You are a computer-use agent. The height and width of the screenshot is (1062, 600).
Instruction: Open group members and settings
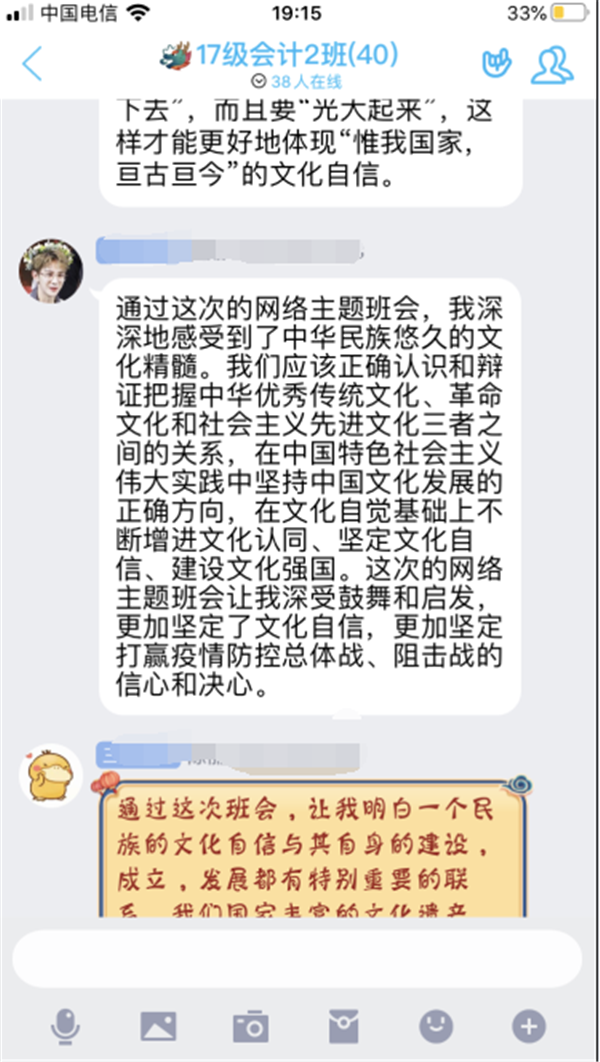(x=552, y=63)
